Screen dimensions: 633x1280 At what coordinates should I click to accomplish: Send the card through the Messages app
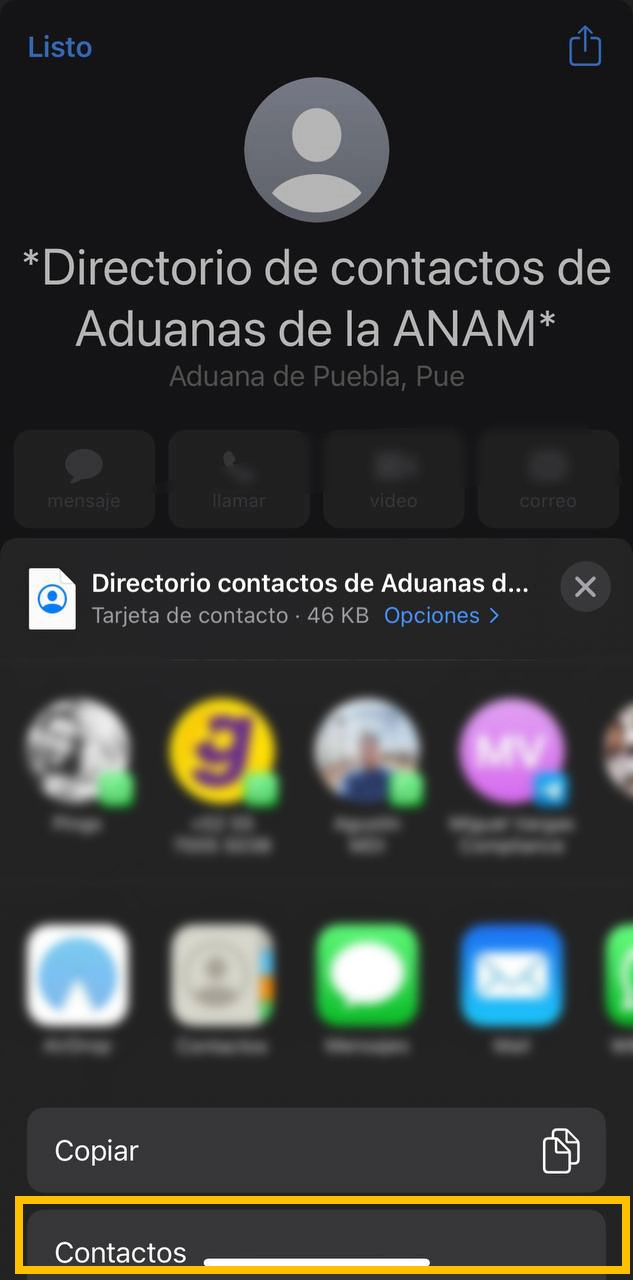click(367, 976)
